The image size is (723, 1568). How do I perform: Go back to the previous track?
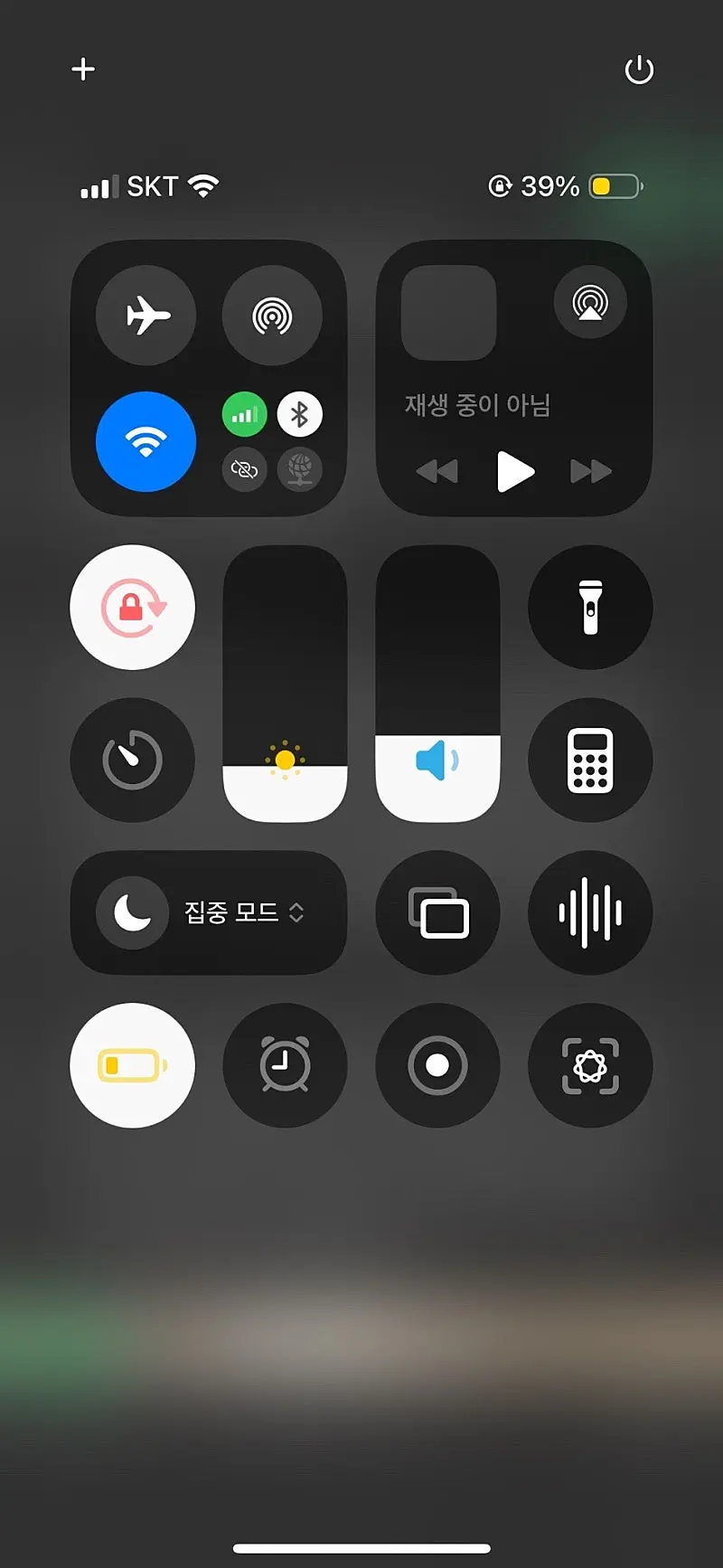click(437, 471)
